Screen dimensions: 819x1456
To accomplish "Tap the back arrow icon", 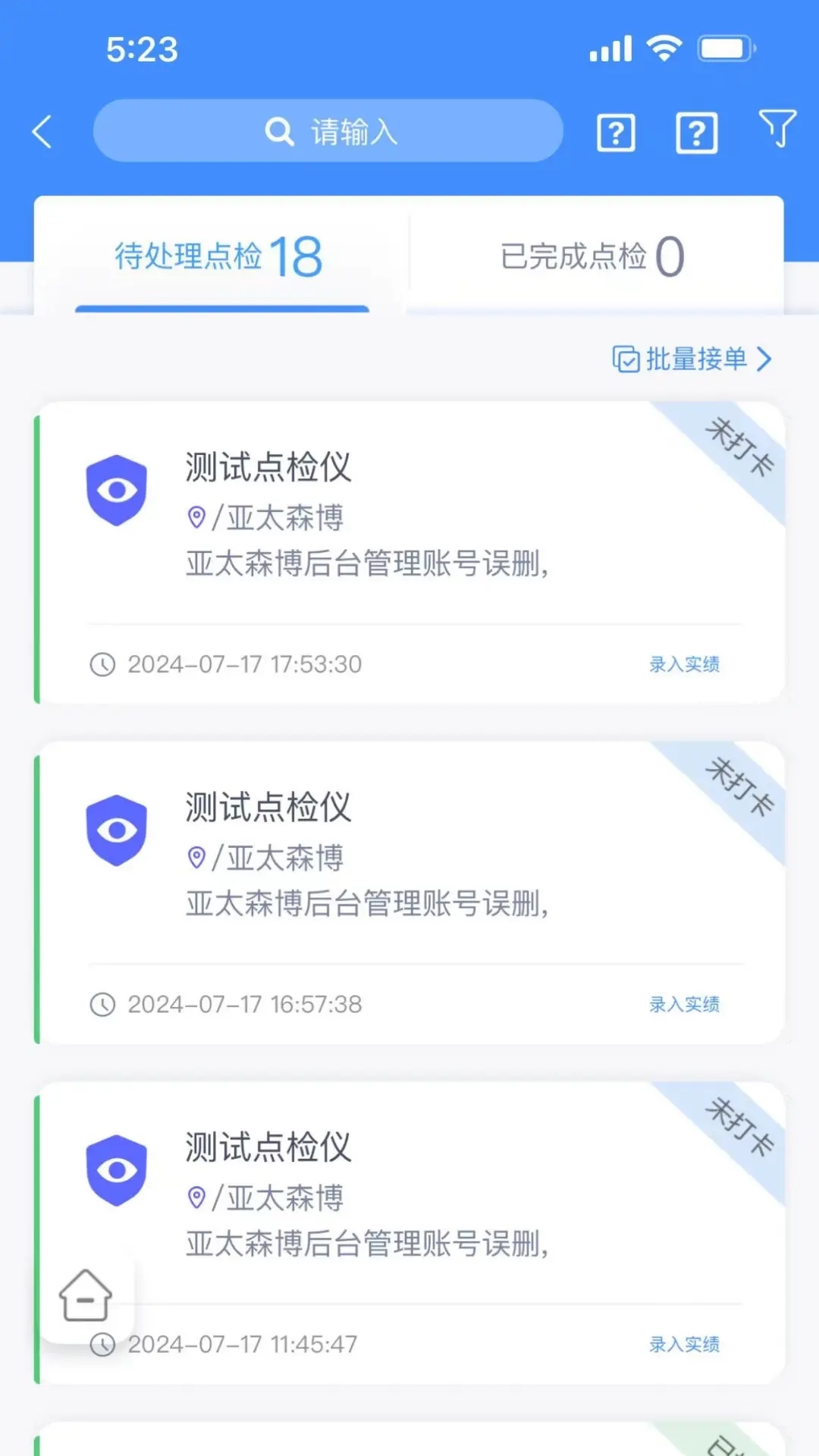I will tap(42, 130).
